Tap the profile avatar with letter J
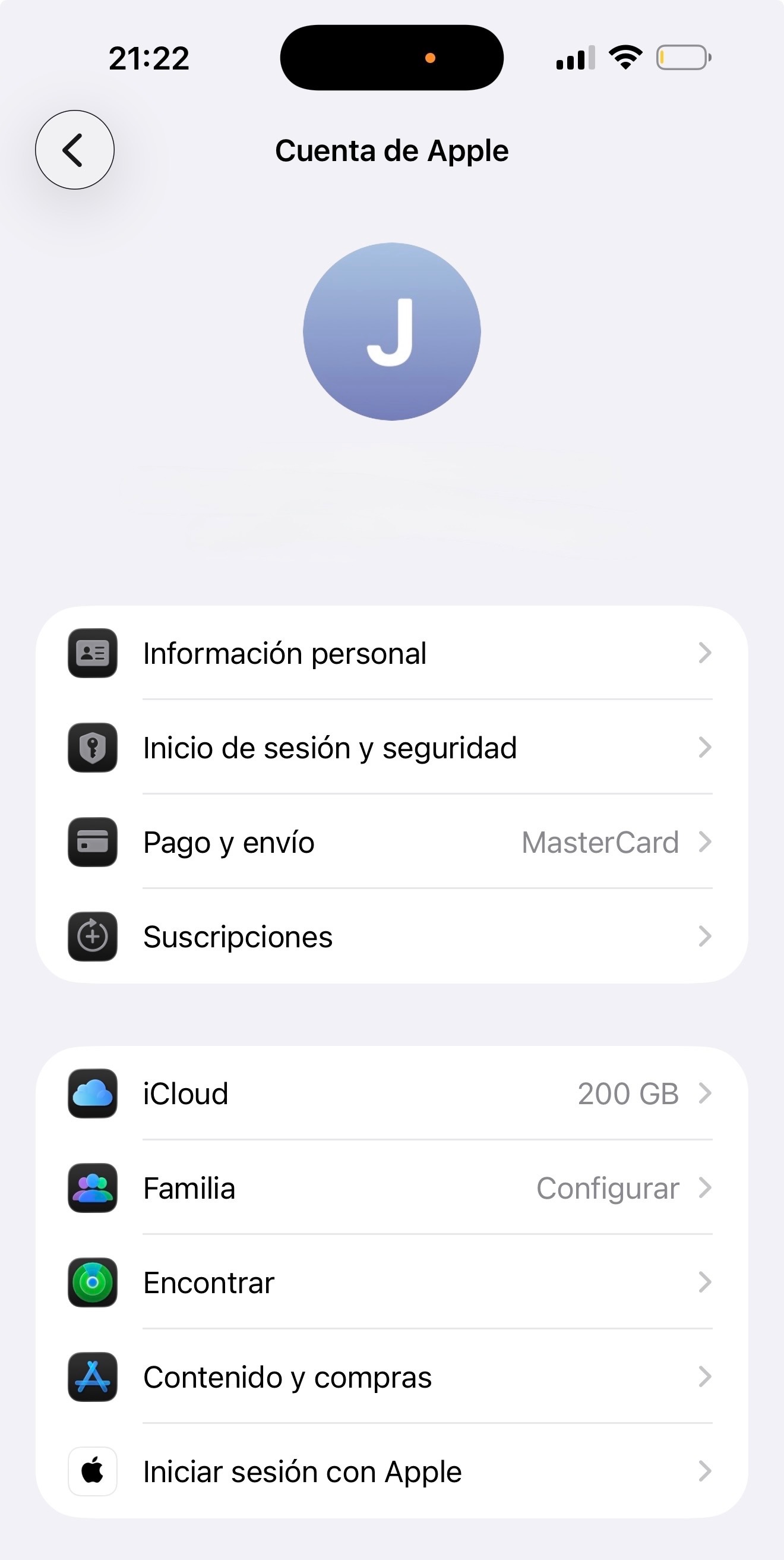Viewport: 784px width, 1560px height. click(x=391, y=331)
